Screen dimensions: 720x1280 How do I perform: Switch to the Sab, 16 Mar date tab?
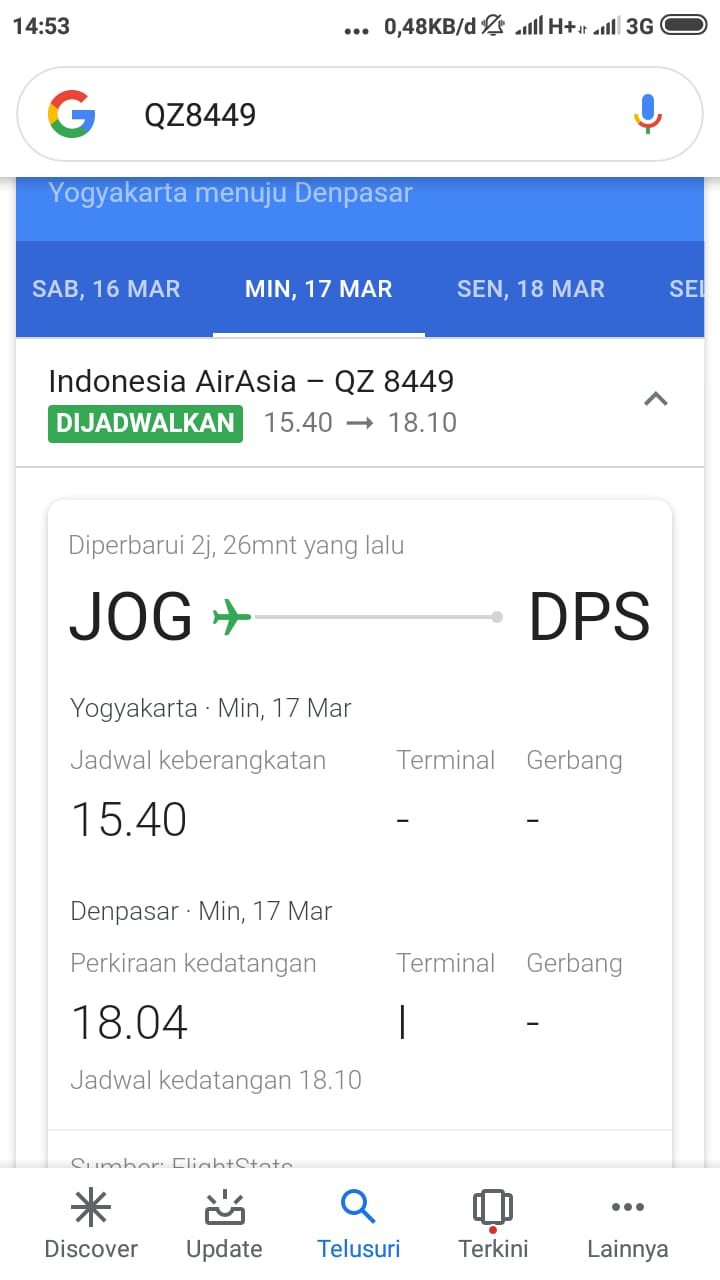click(106, 289)
